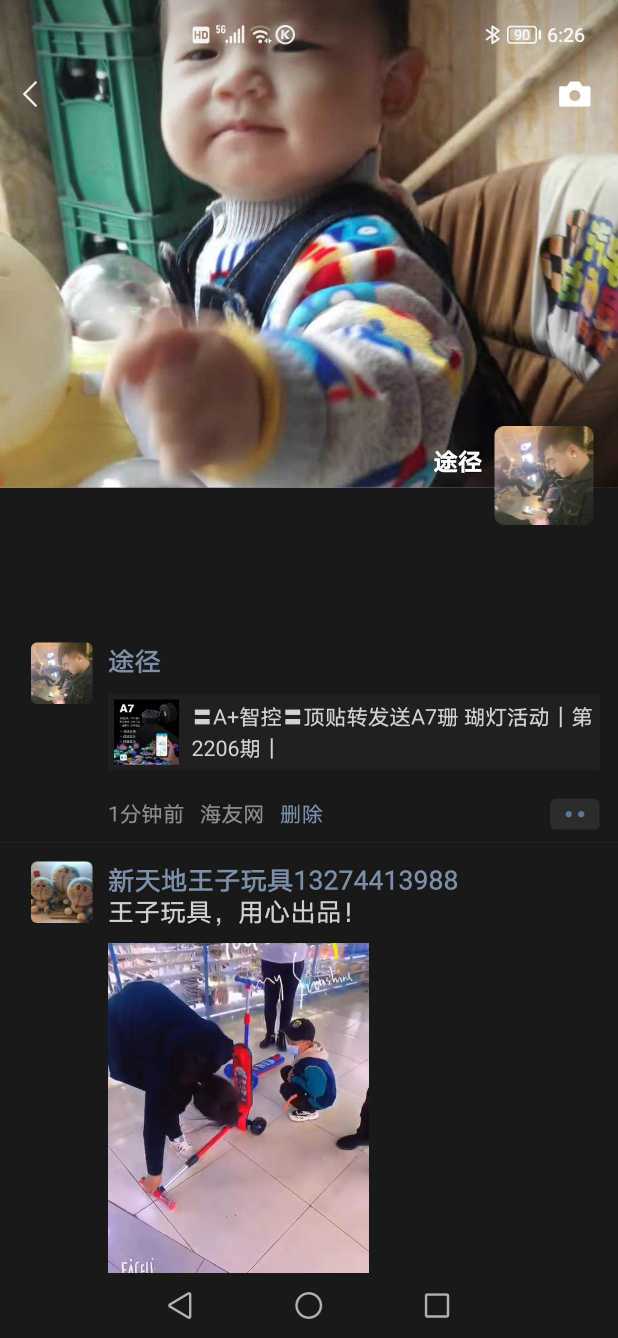The width and height of the screenshot is (618, 1338).
Task: Open 途径's profile avatar on the cover
Action: tap(543, 475)
